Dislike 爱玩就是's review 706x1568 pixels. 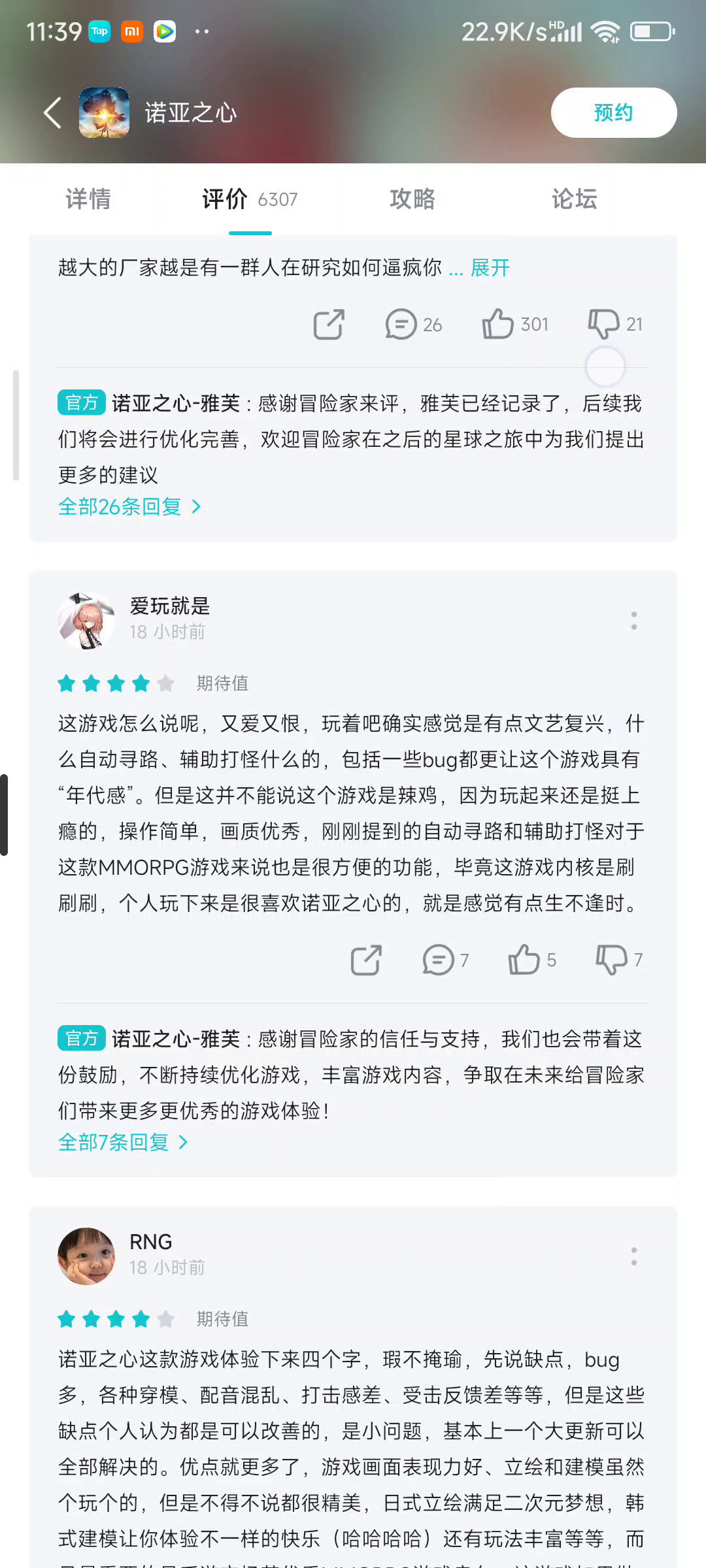pos(619,960)
